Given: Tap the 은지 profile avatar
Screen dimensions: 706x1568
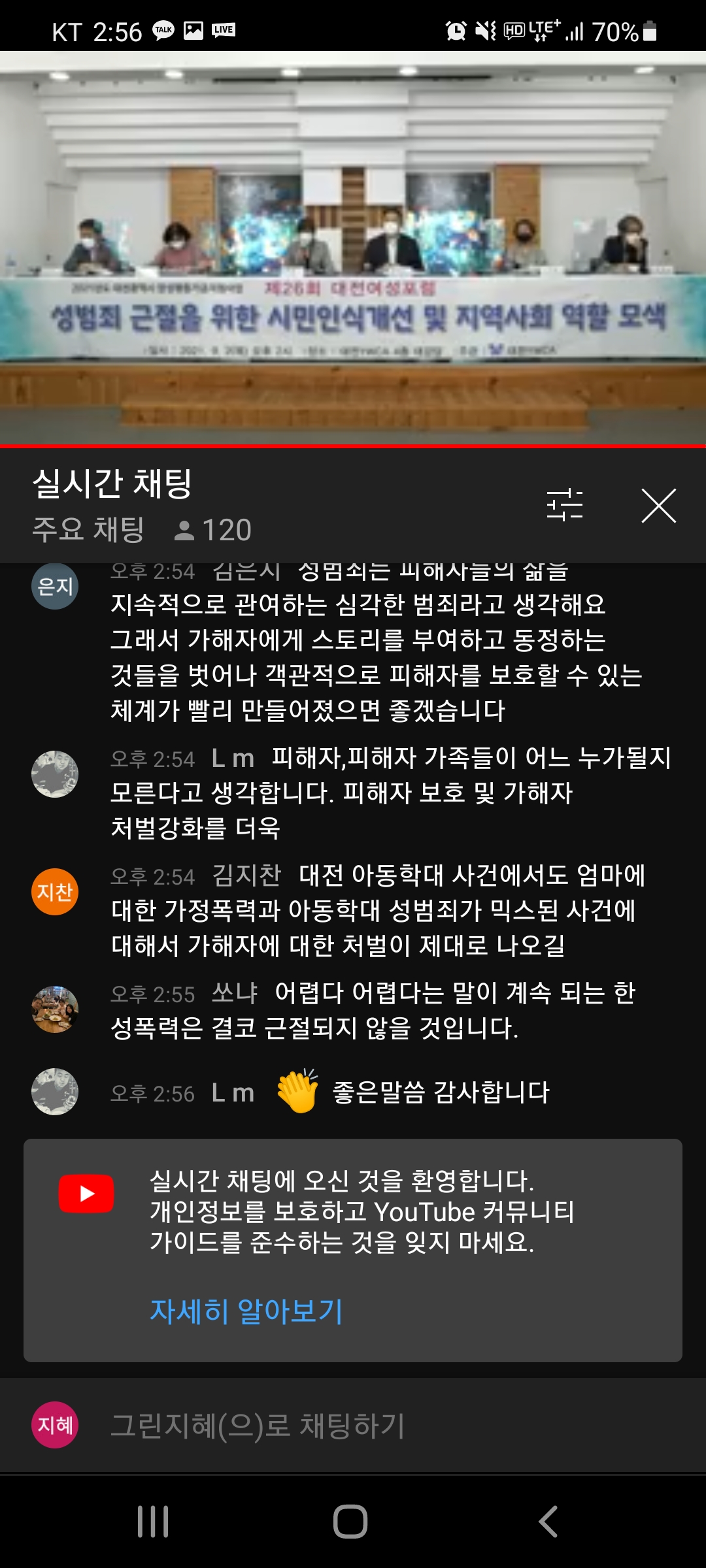Looking at the screenshot, I should (55, 586).
